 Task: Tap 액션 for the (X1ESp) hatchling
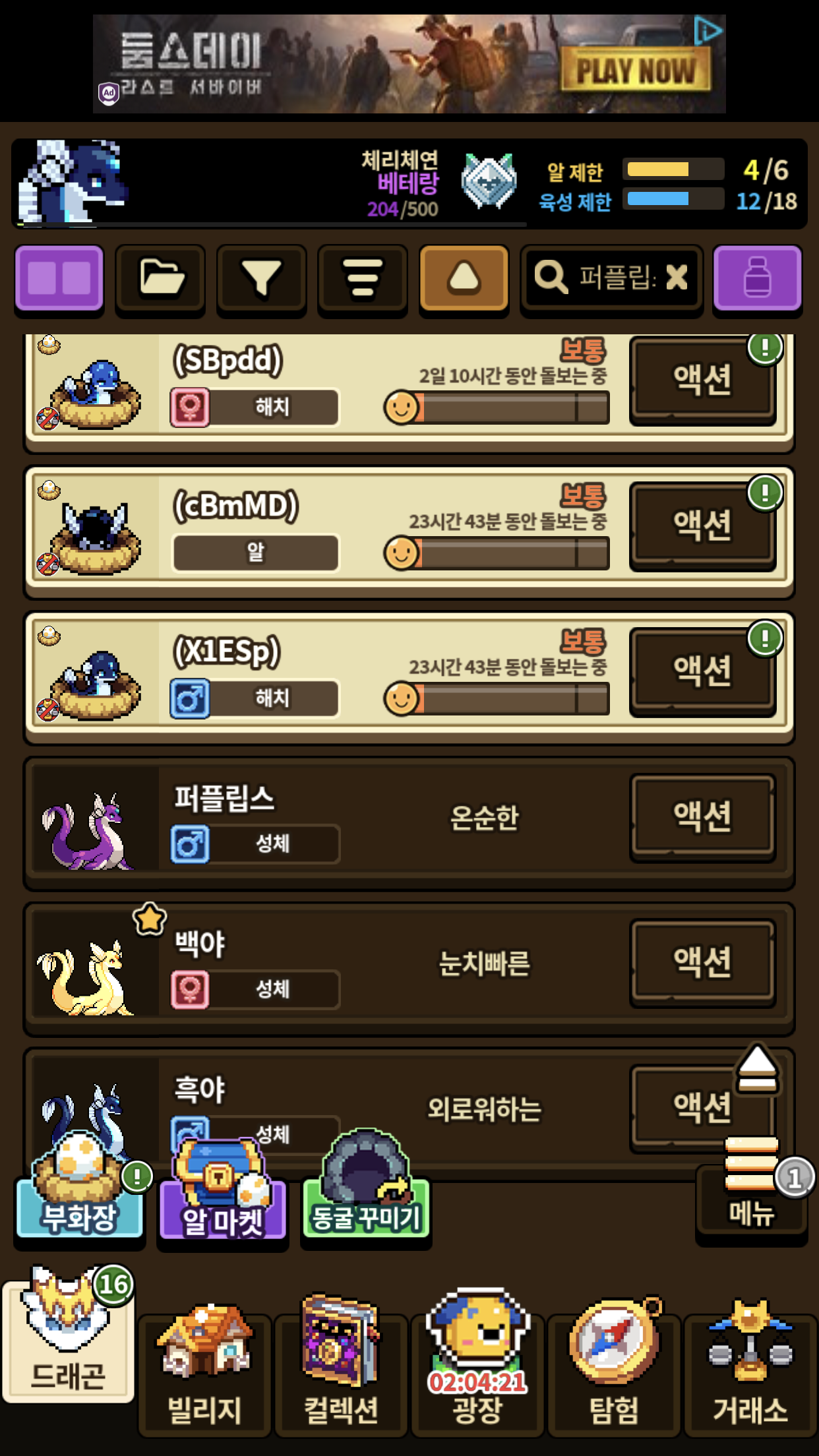point(702,671)
